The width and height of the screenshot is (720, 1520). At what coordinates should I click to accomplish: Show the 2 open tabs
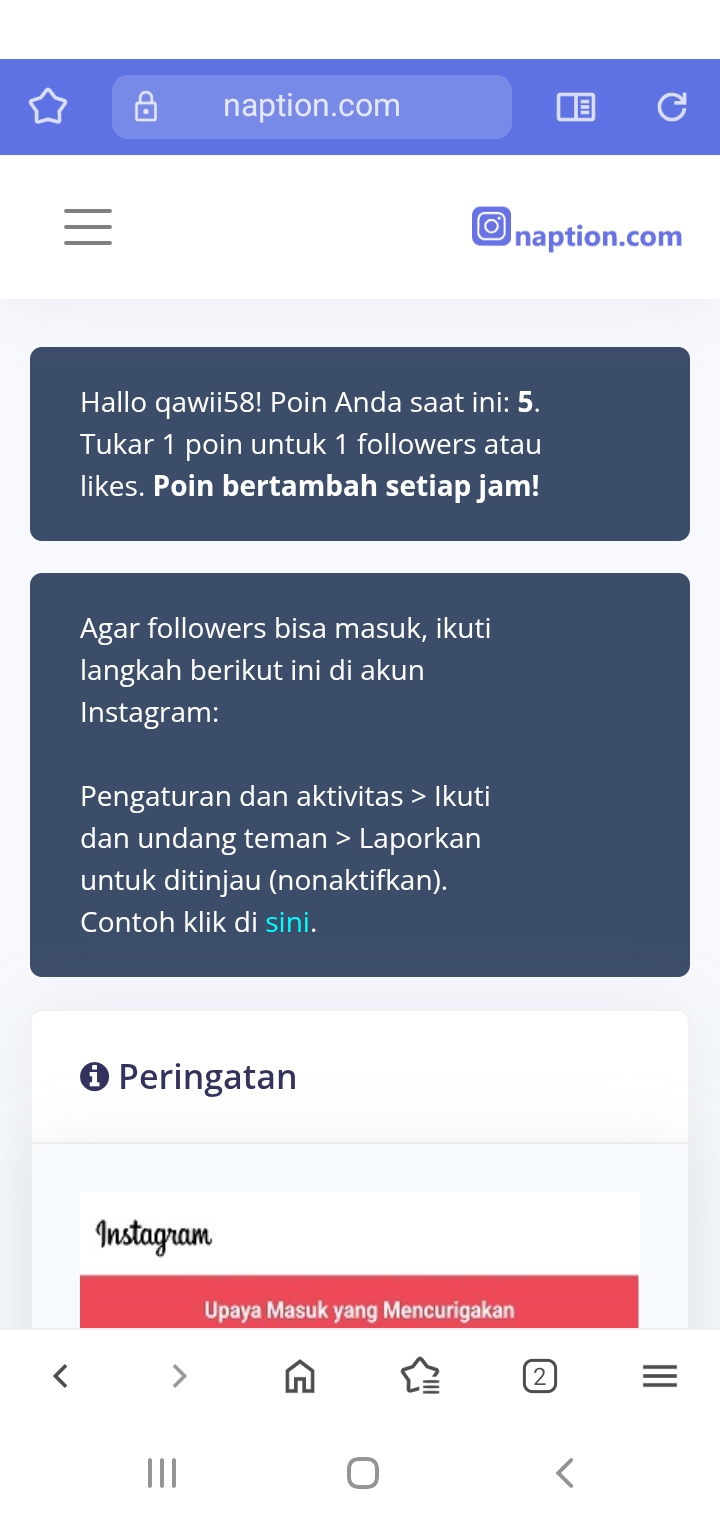[x=539, y=1377]
